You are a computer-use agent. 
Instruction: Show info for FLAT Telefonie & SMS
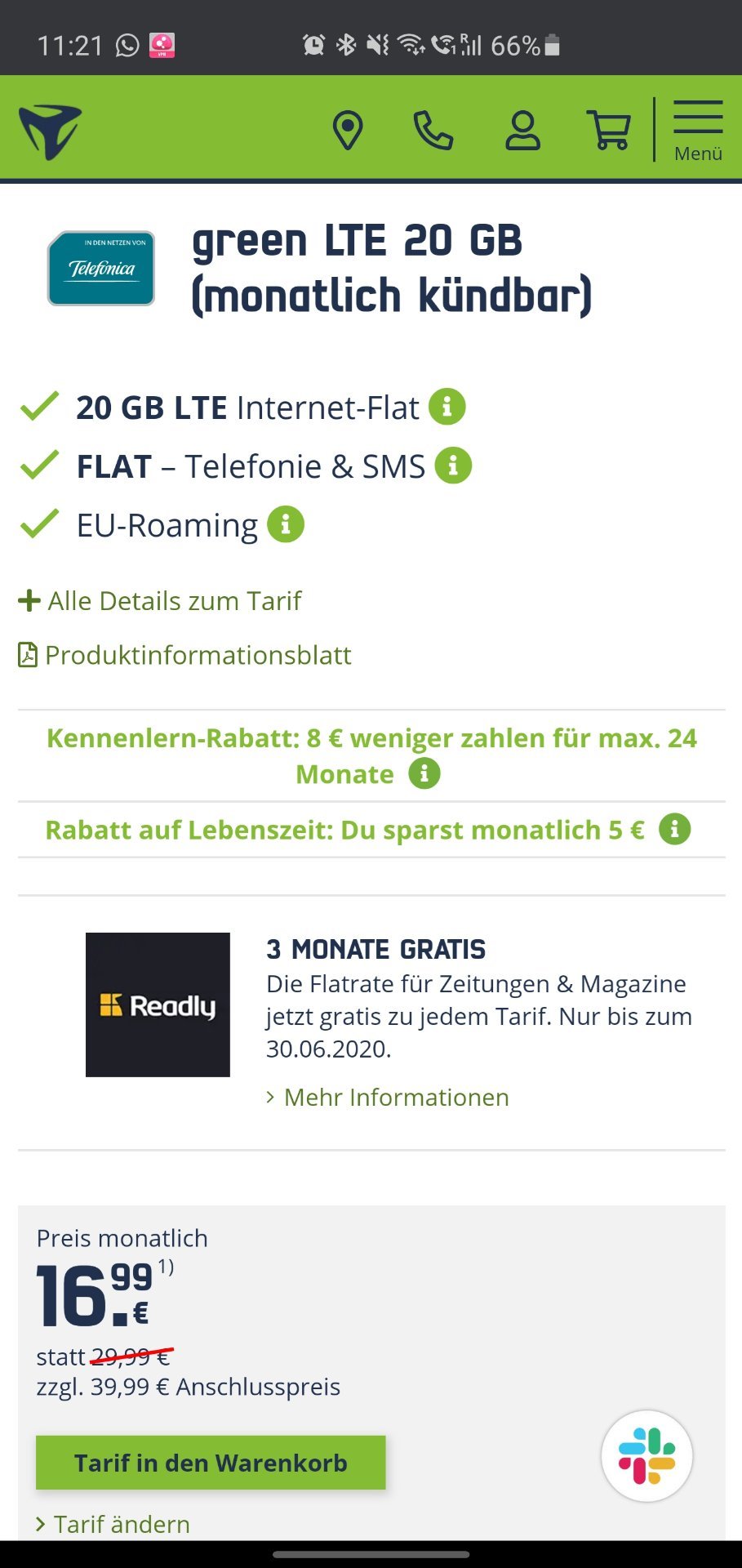coord(453,465)
